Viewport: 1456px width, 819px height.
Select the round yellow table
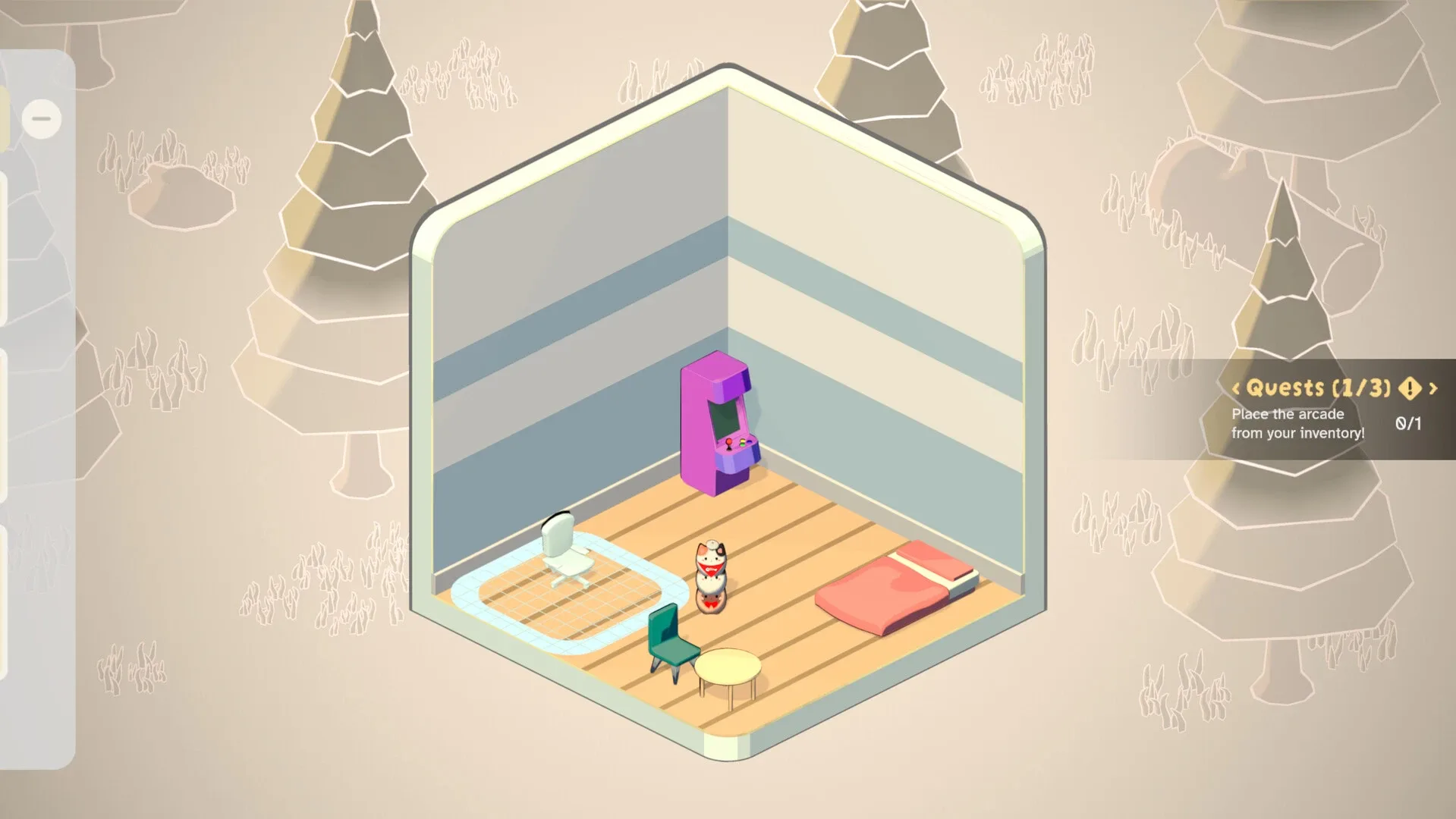tap(728, 667)
